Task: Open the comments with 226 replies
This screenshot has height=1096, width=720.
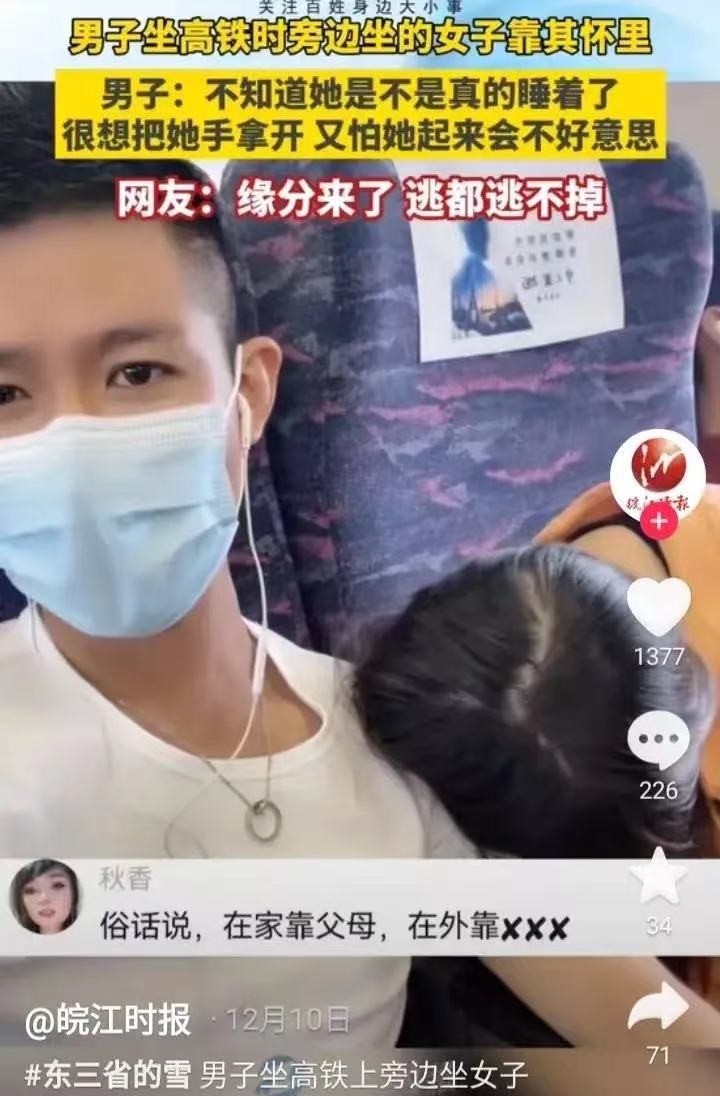Action: (658, 741)
